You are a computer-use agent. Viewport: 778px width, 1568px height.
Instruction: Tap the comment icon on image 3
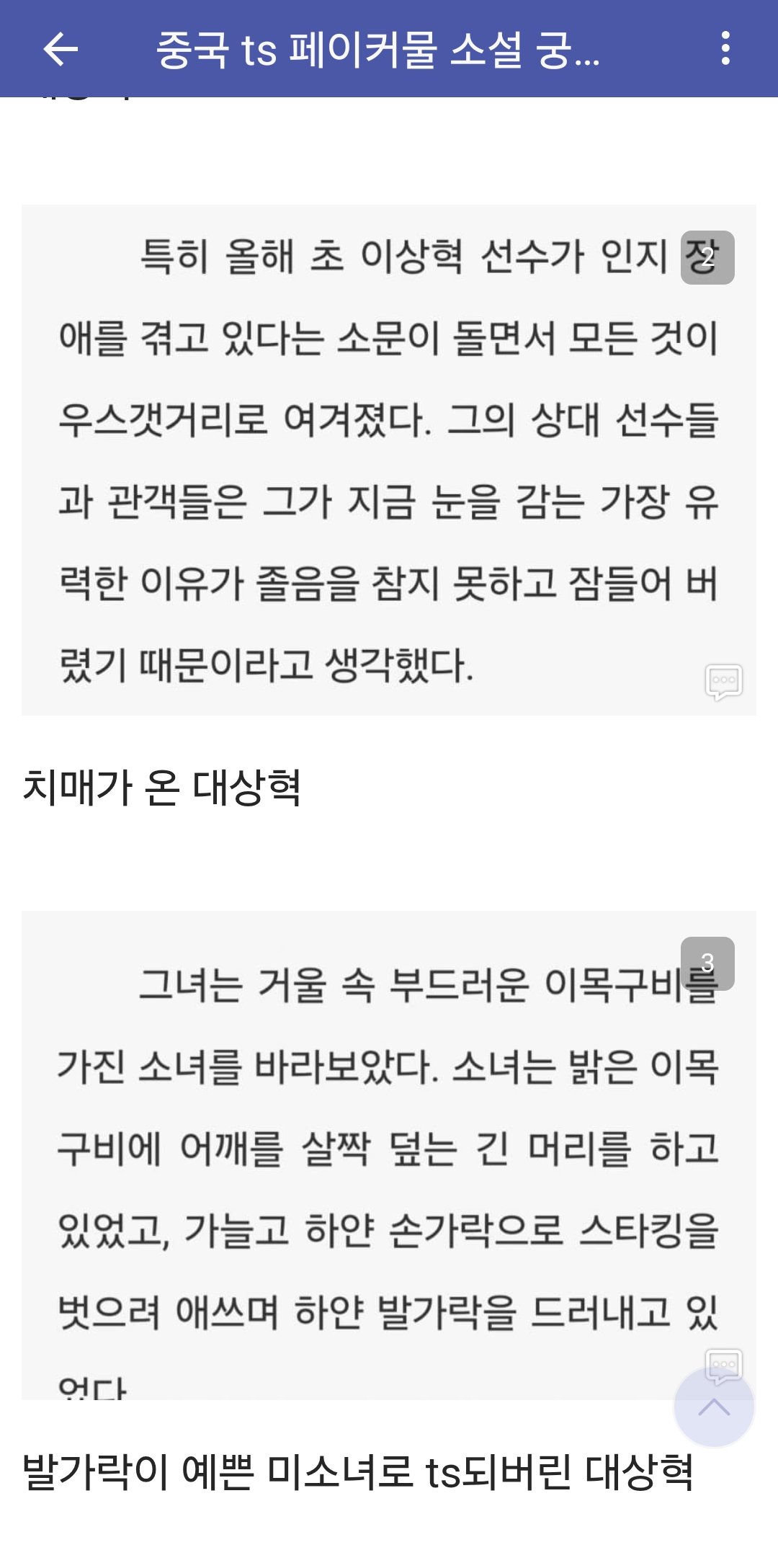pyautogui.click(x=723, y=1363)
